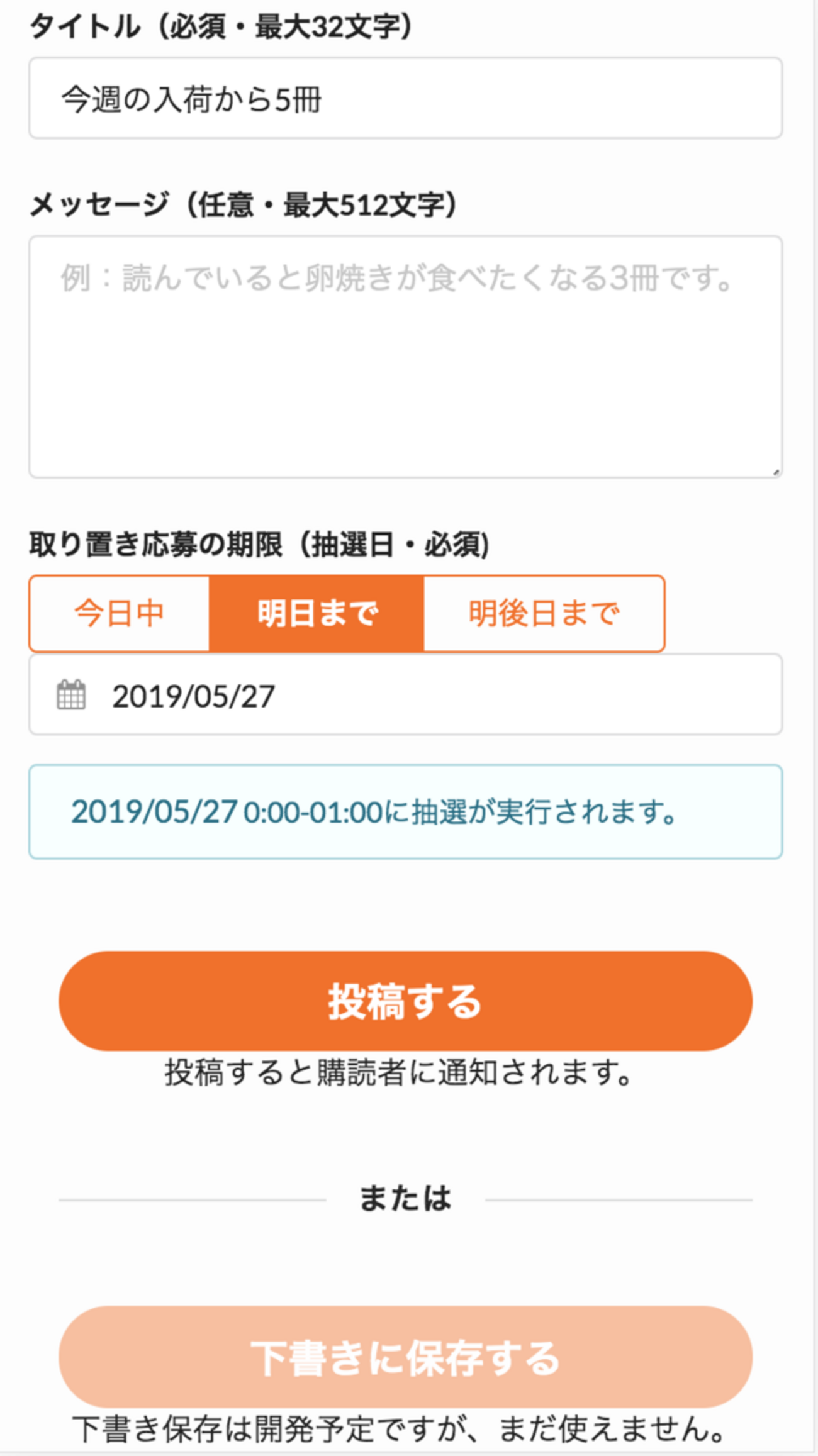818x1456 pixels.
Task: Submit the post with 投稿する
Action: click(405, 1001)
